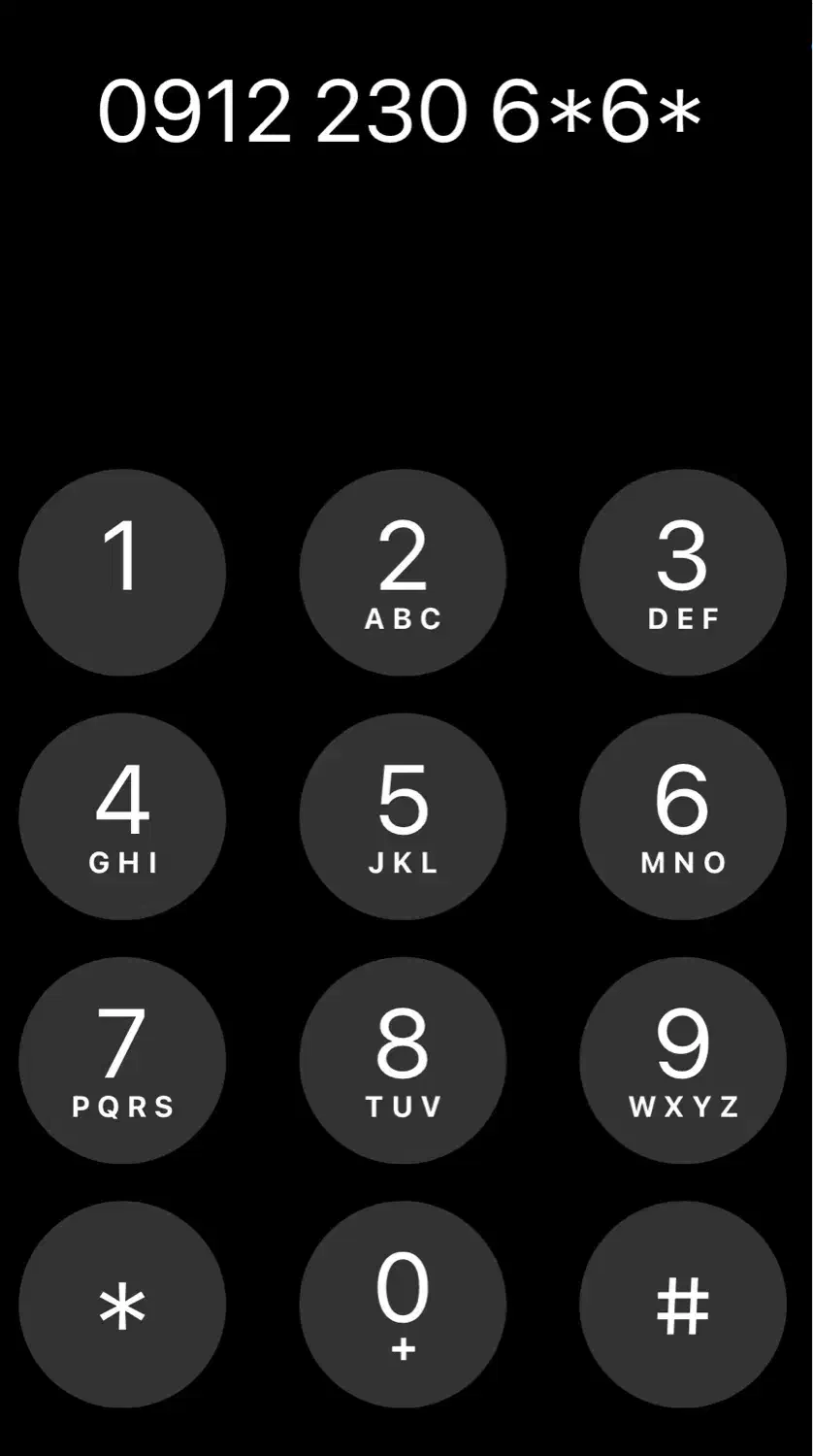The image size is (813, 1456).
Task: Tap the hash key
Action: 683,1305
